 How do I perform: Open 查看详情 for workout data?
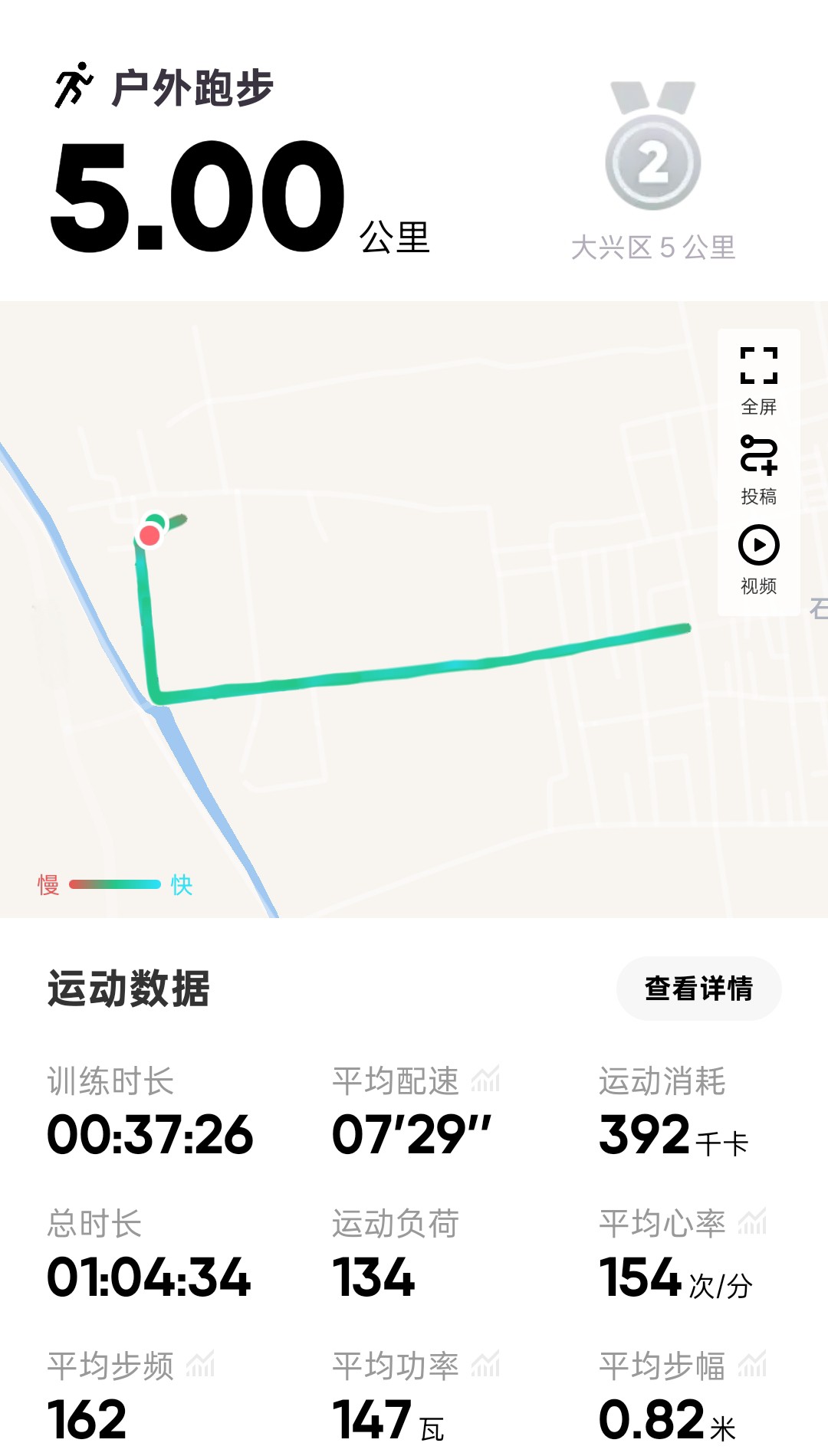point(698,988)
